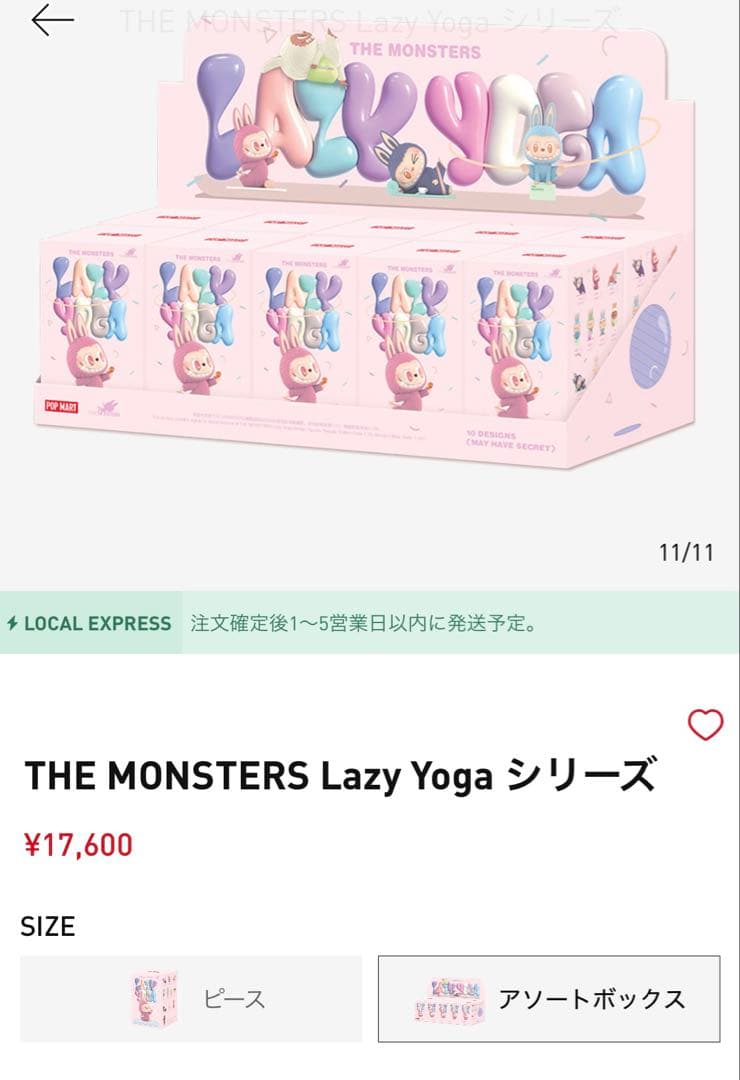Select the ピース size option
The width and height of the screenshot is (740, 1080).
[191, 999]
